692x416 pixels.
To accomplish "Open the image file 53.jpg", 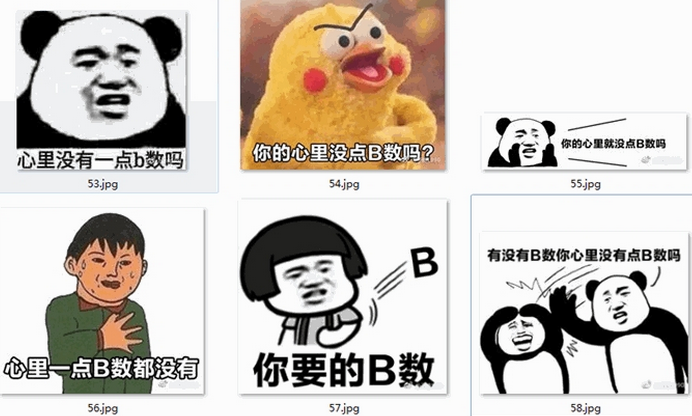I will tap(102, 90).
